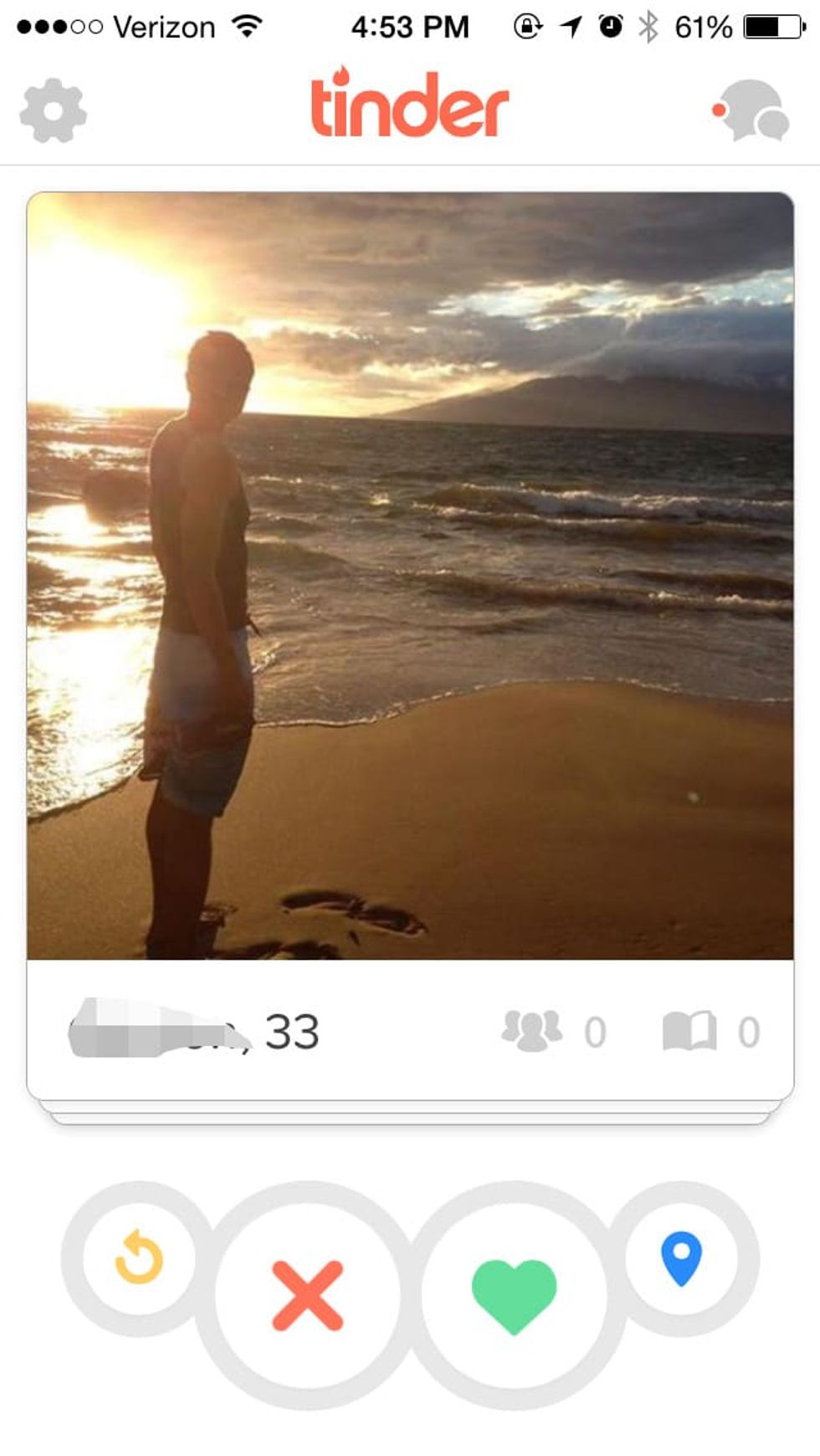The height and width of the screenshot is (1456, 820).
Task: Open the settings gear
Action: tap(53, 110)
